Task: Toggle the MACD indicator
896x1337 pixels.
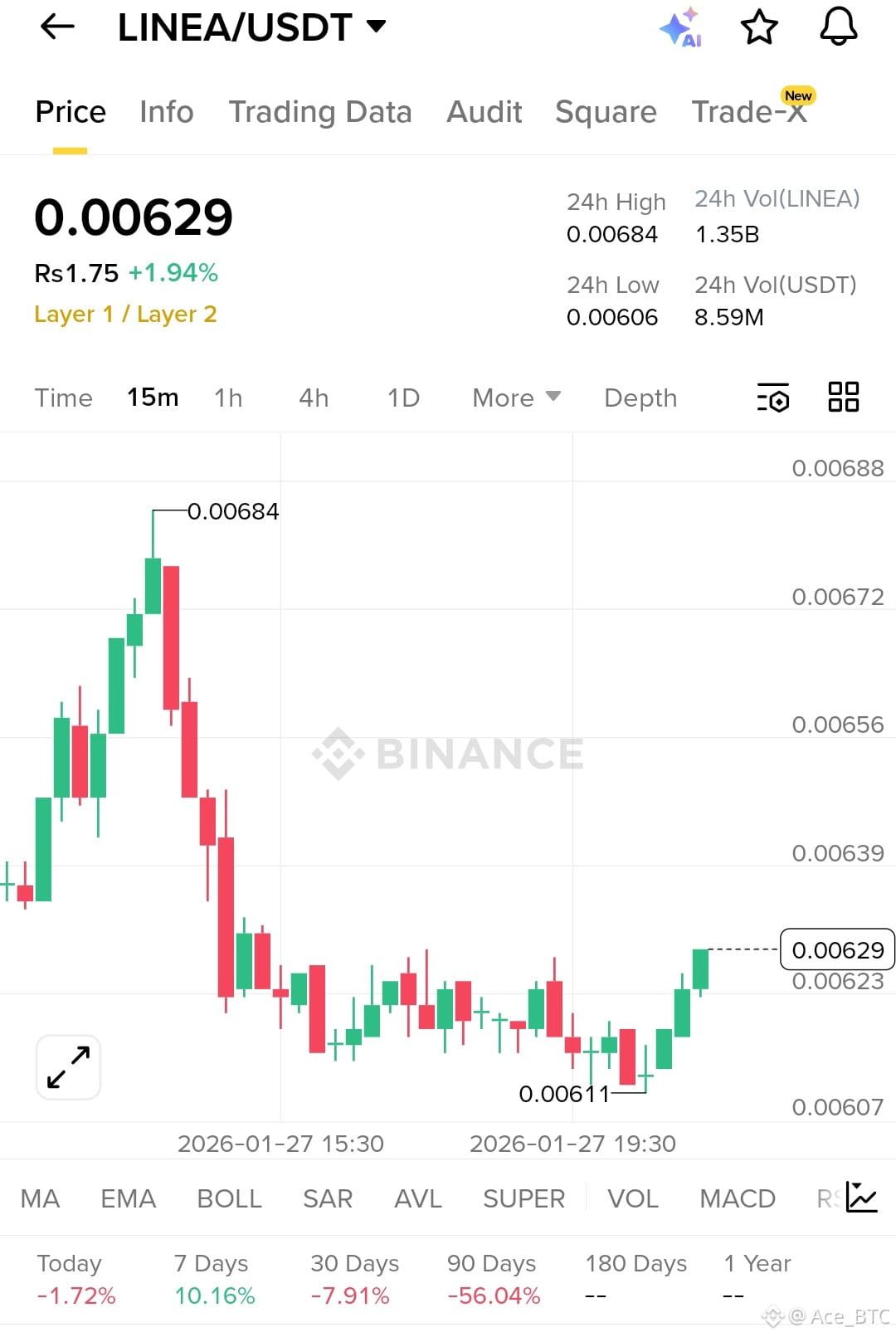Action: (737, 1198)
